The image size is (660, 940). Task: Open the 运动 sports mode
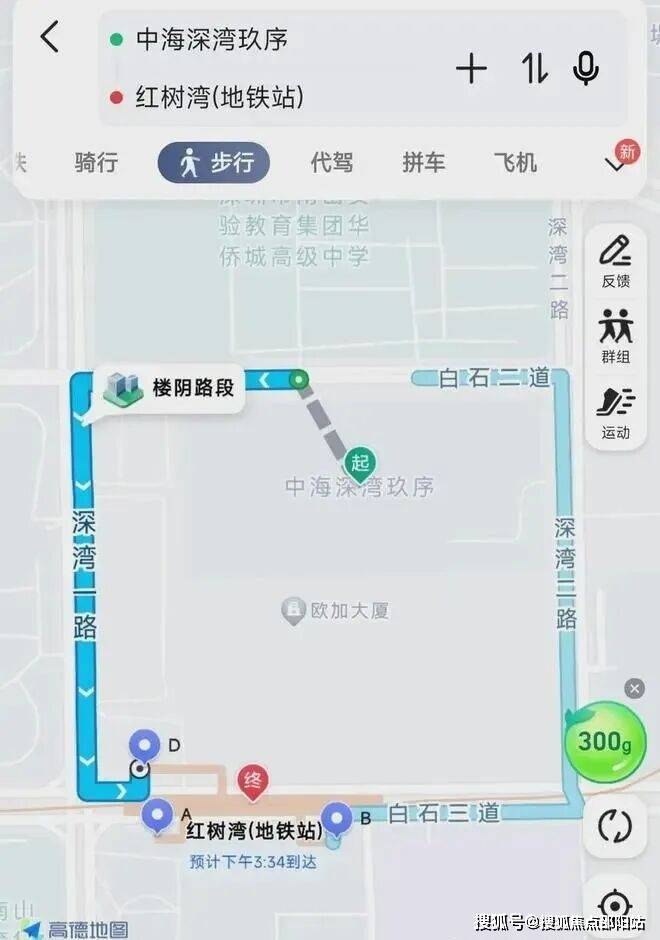(616, 413)
